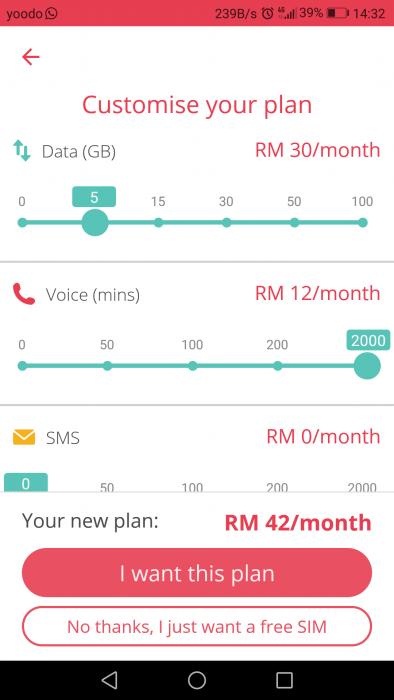Set voice minutes to 50
This screenshot has width=394, height=700.
tap(107, 366)
